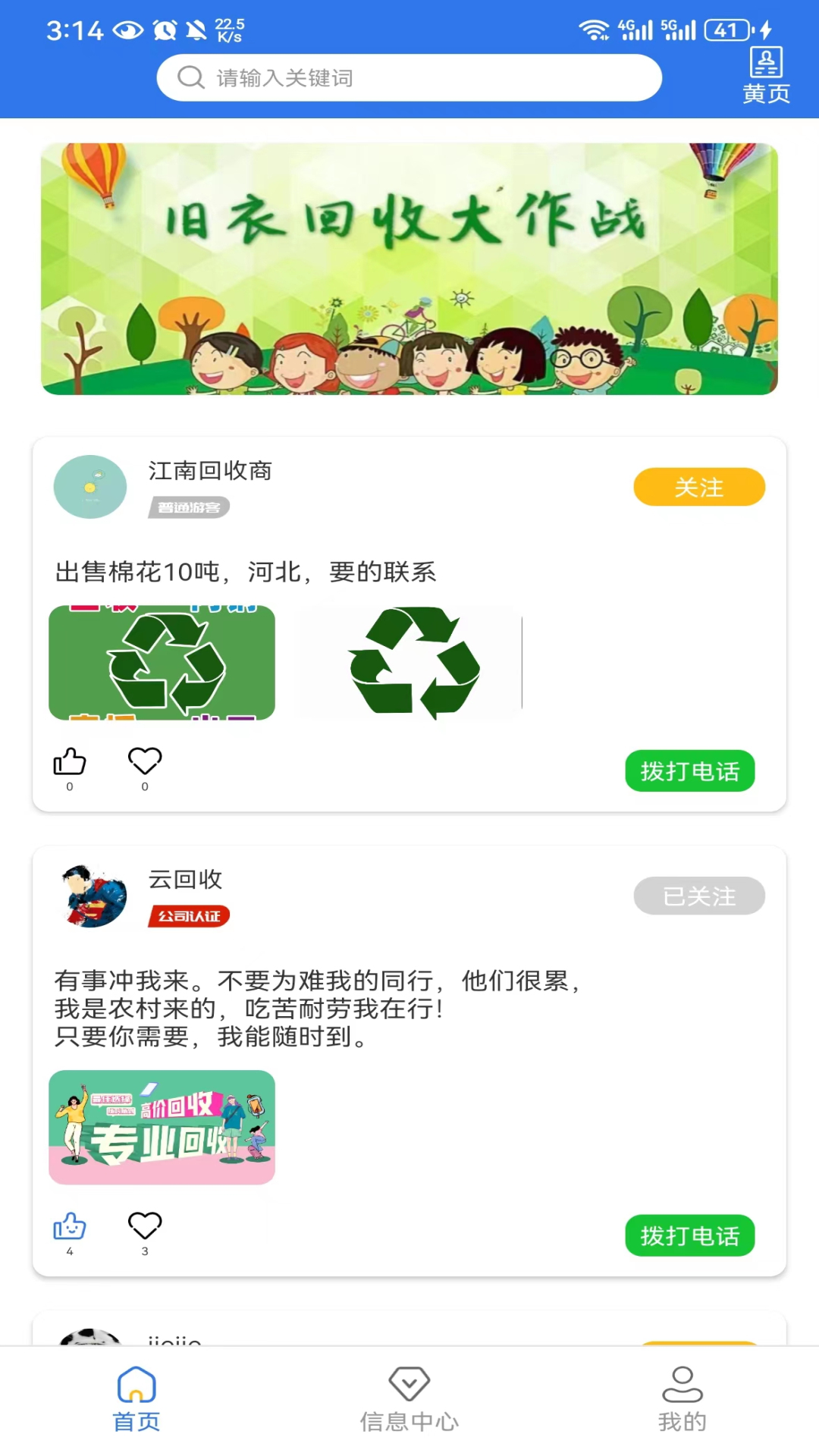Follow 江南回收商 with the 关注 button
The width and height of the screenshot is (819, 1456).
(699, 487)
